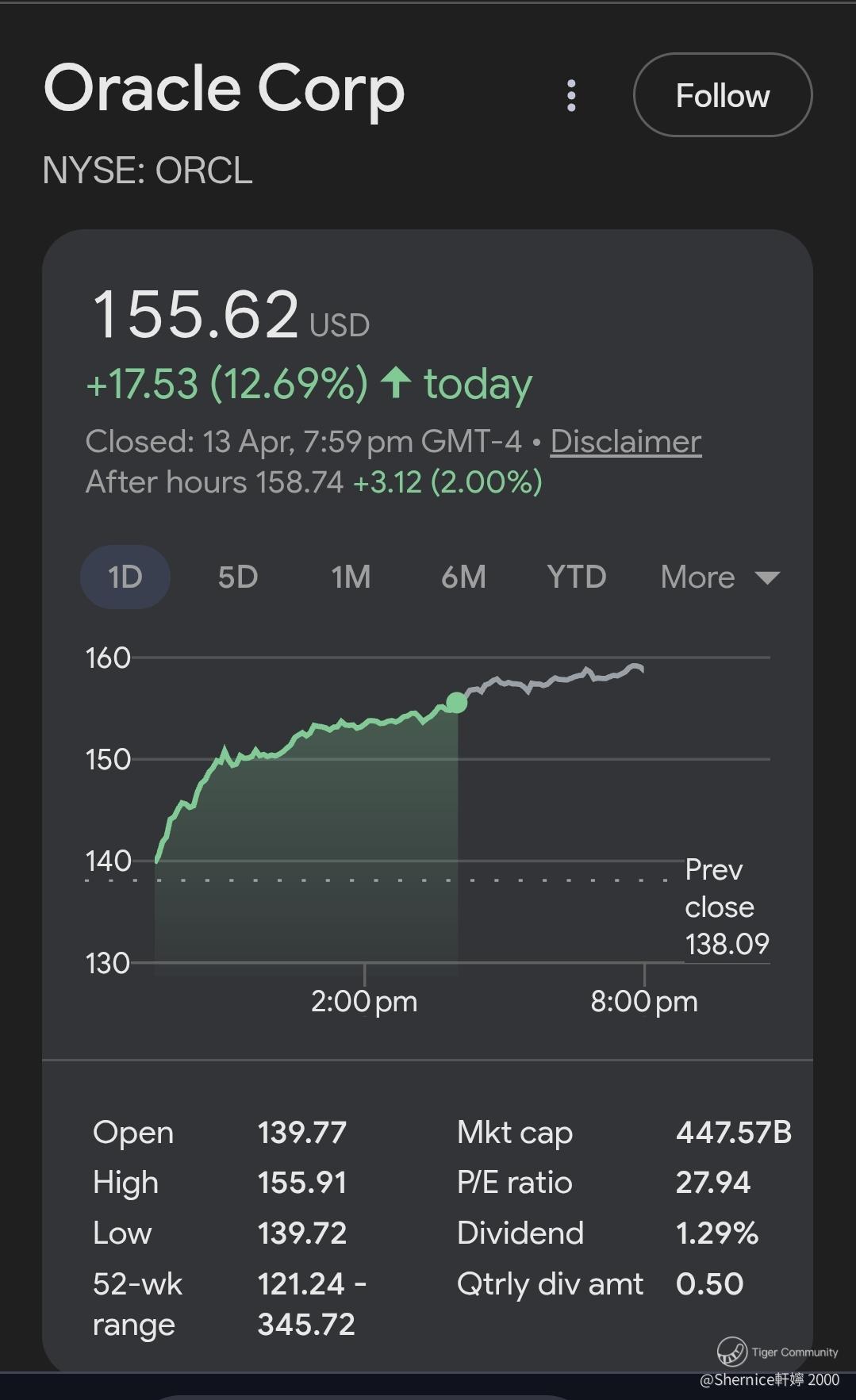The image size is (856, 1400).
Task: Open the three-dot overflow menu
Action: [571, 96]
